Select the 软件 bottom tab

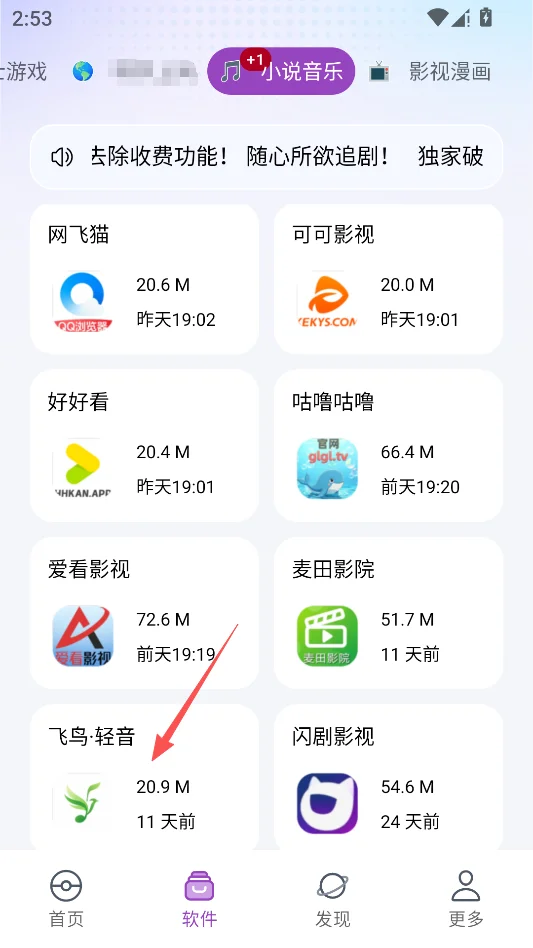click(199, 898)
